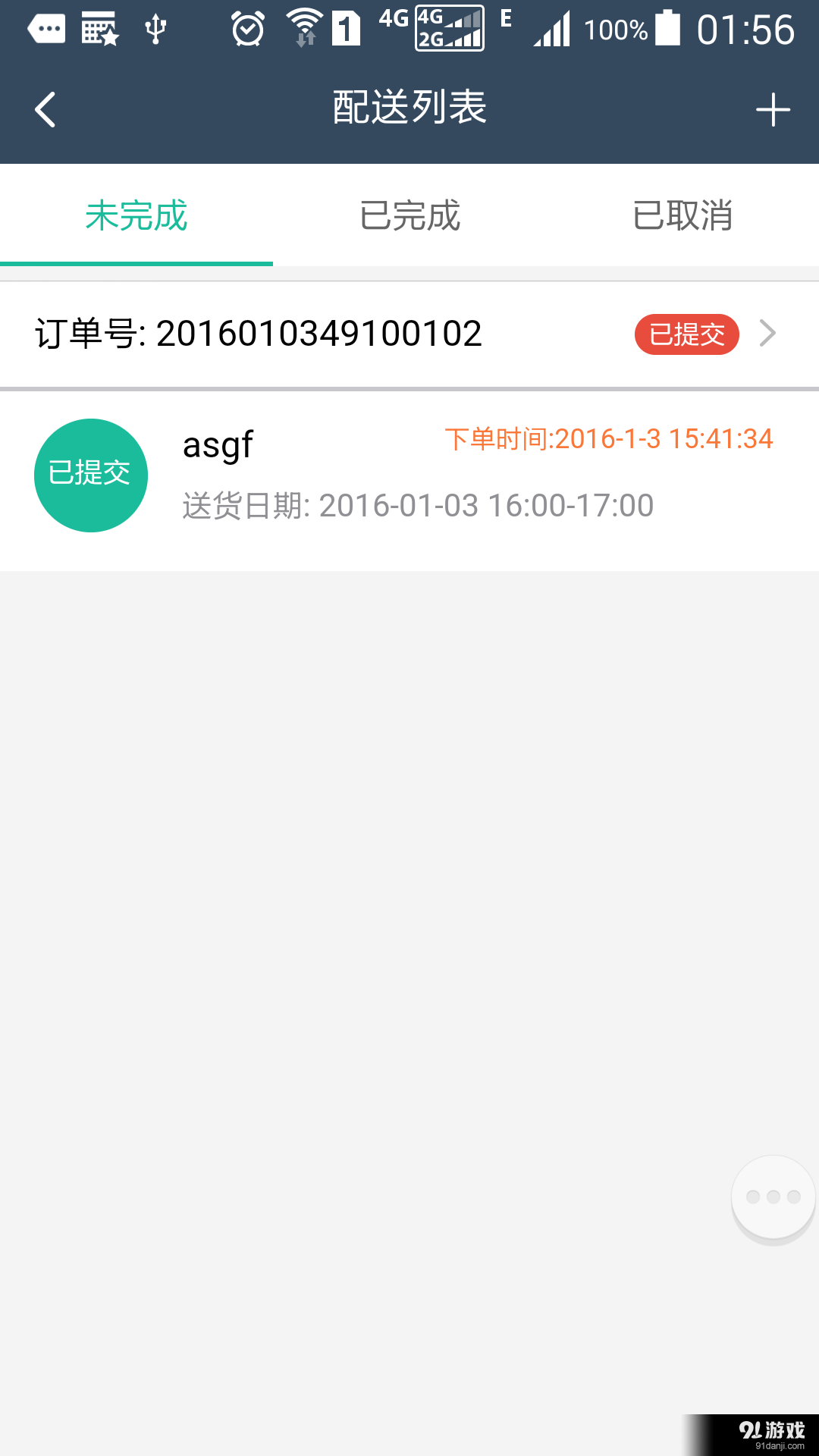This screenshot has height=1456, width=819.
Task: Select the 未完成 tab
Action: coord(136,216)
